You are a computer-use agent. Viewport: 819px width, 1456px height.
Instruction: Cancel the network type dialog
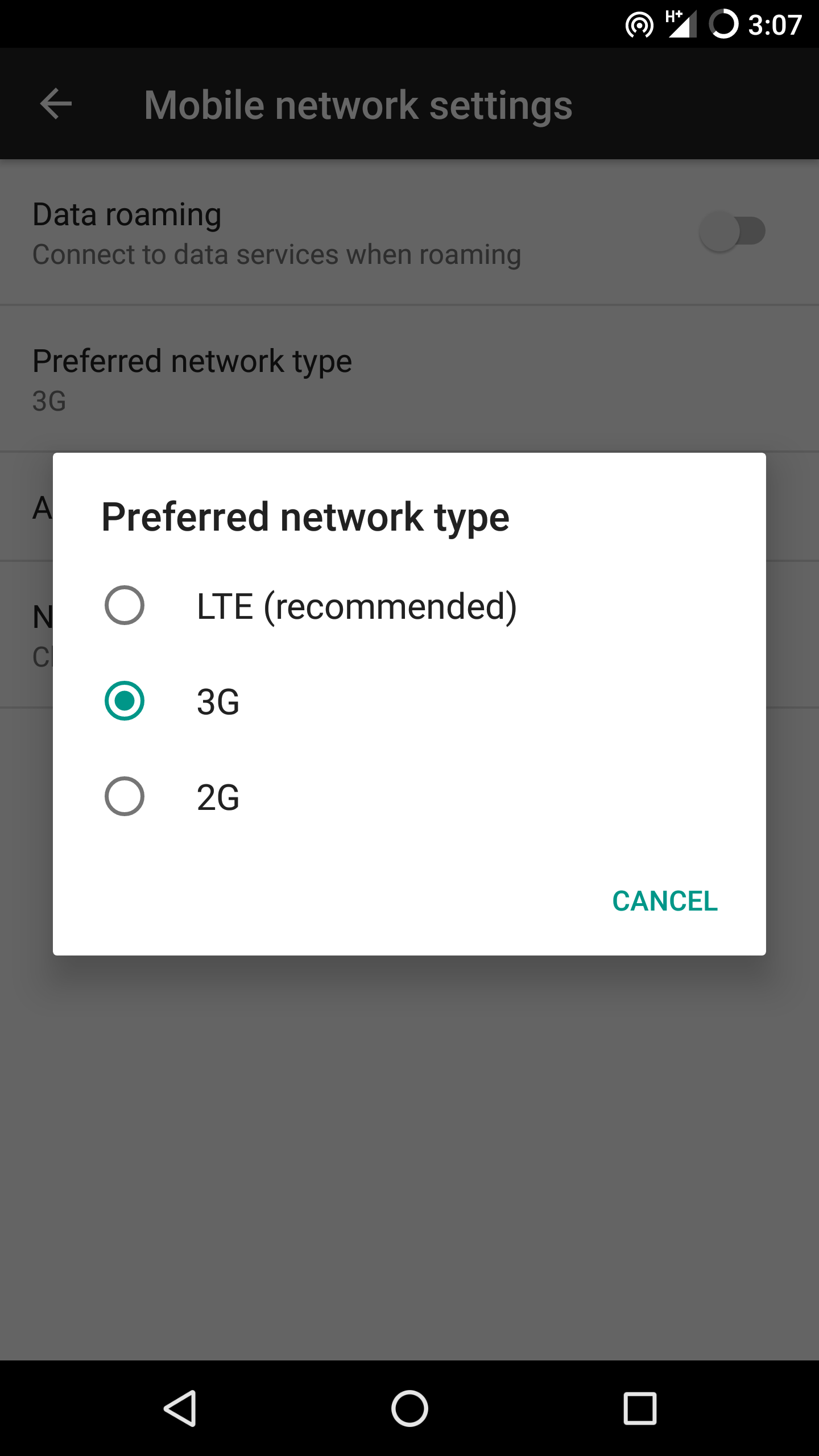tap(664, 901)
